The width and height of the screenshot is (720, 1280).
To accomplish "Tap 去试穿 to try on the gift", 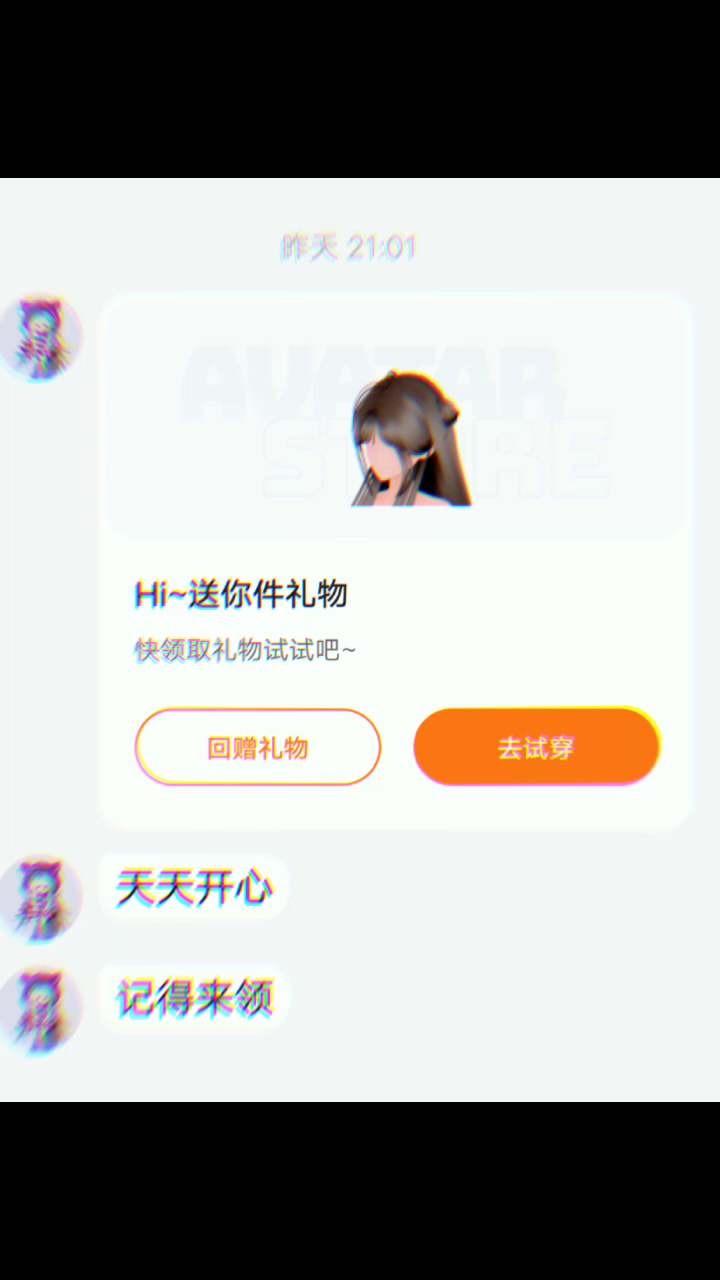I will 536,747.
